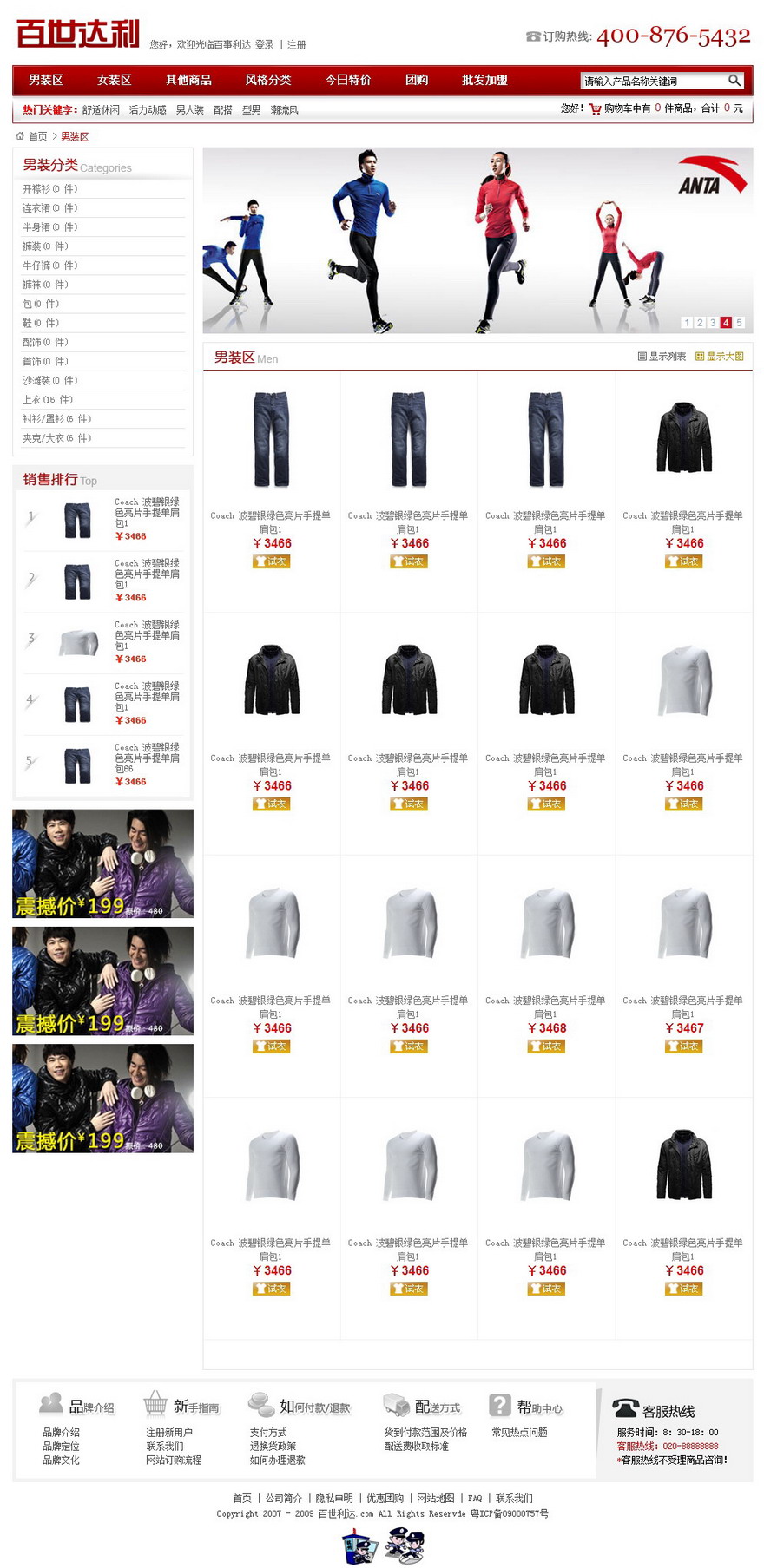Focus the product keyword search field
The height and width of the screenshot is (1568, 764).
652,82
